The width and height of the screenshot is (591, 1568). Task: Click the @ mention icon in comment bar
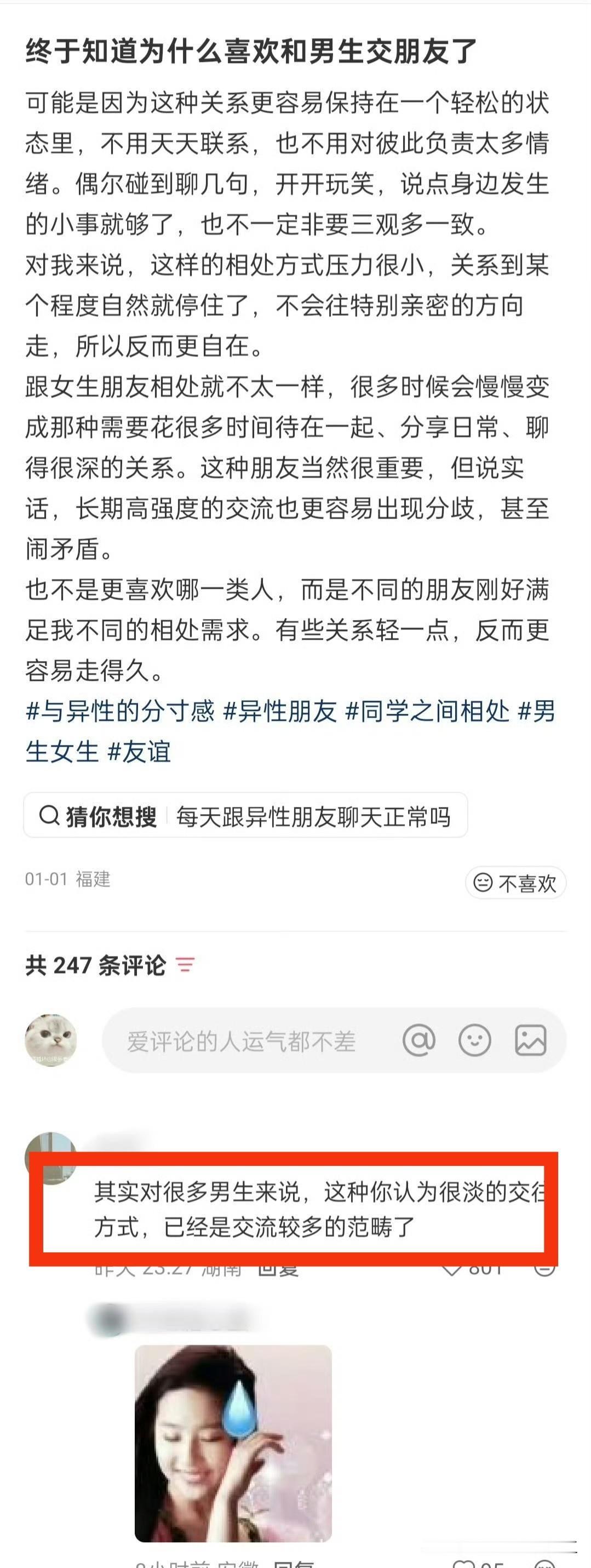(419, 1039)
